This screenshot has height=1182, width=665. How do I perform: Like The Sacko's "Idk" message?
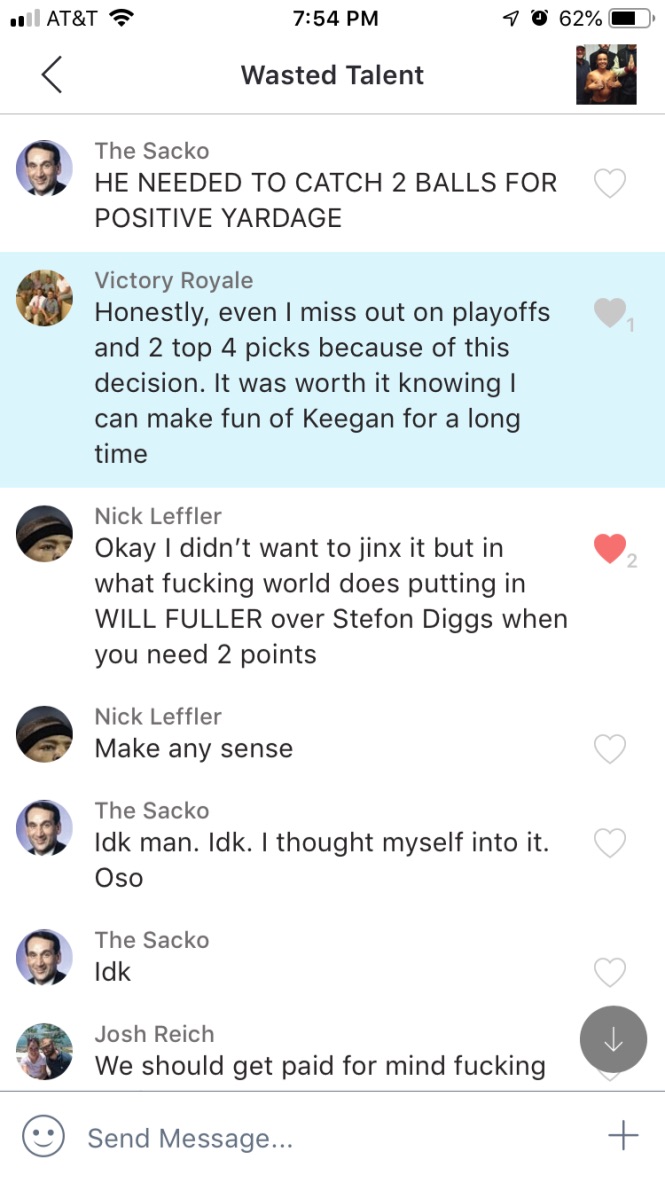click(610, 971)
